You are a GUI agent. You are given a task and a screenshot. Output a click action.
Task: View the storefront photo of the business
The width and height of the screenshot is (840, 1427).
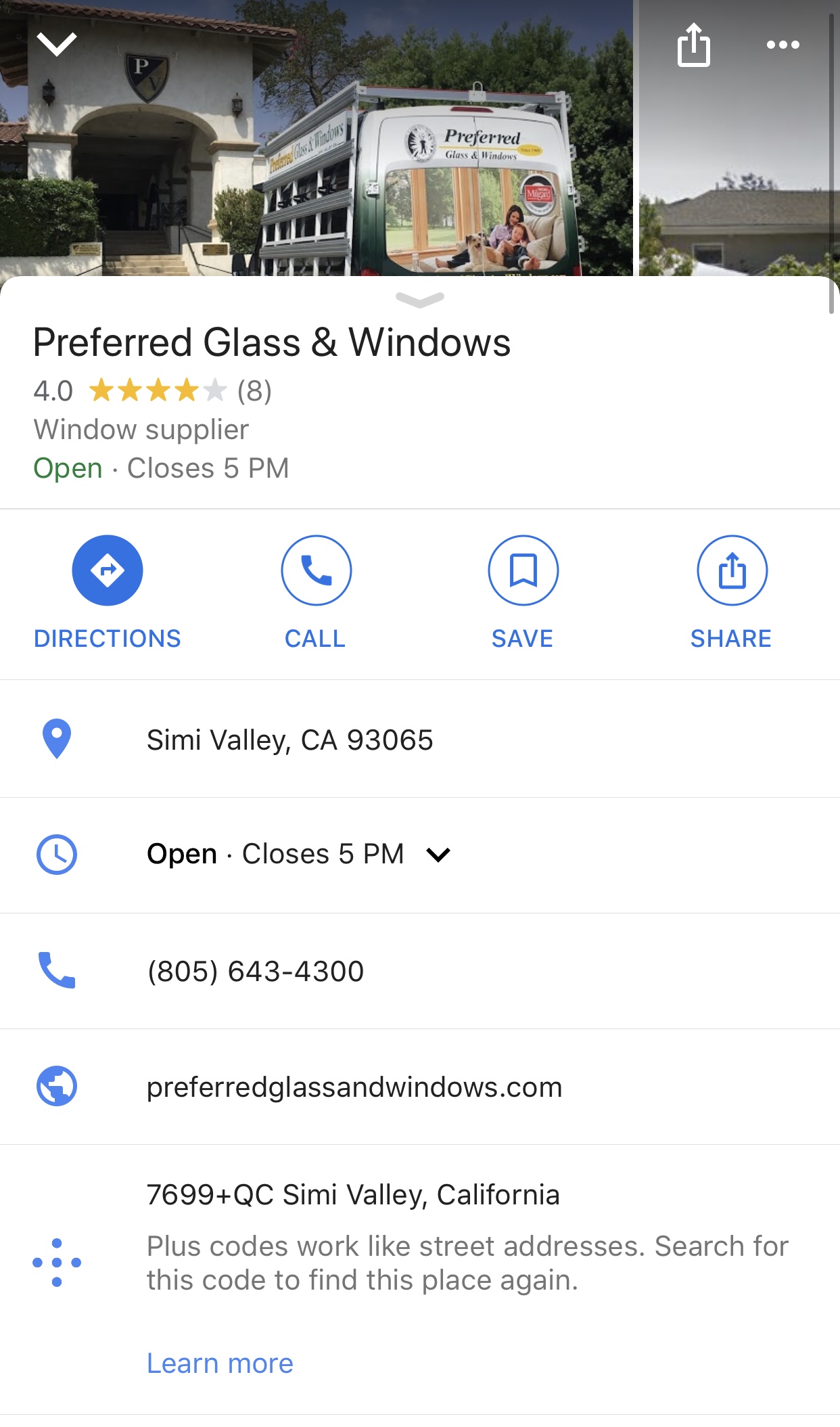coord(317,138)
